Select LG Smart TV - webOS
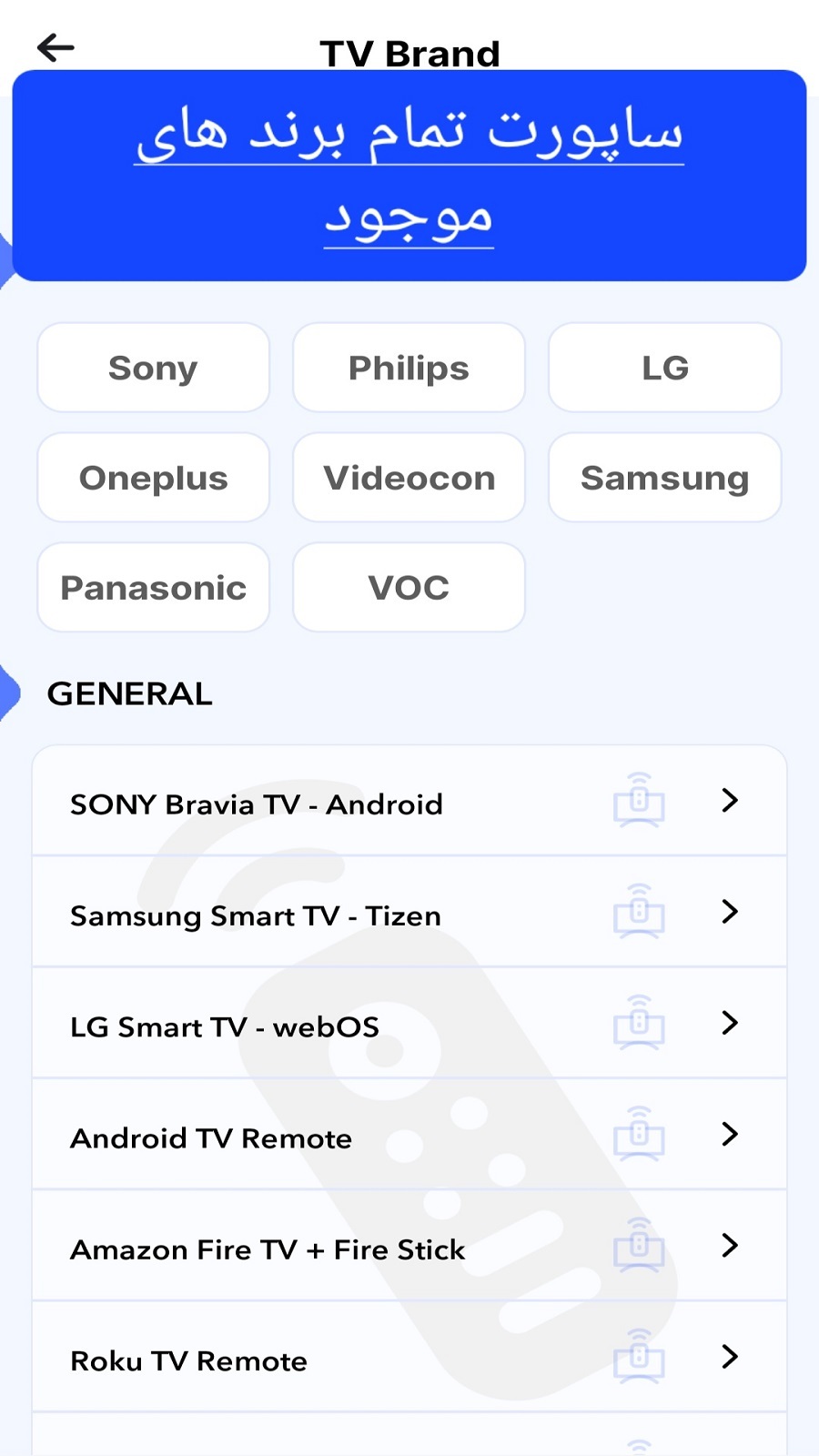819x1456 pixels. point(409,1026)
